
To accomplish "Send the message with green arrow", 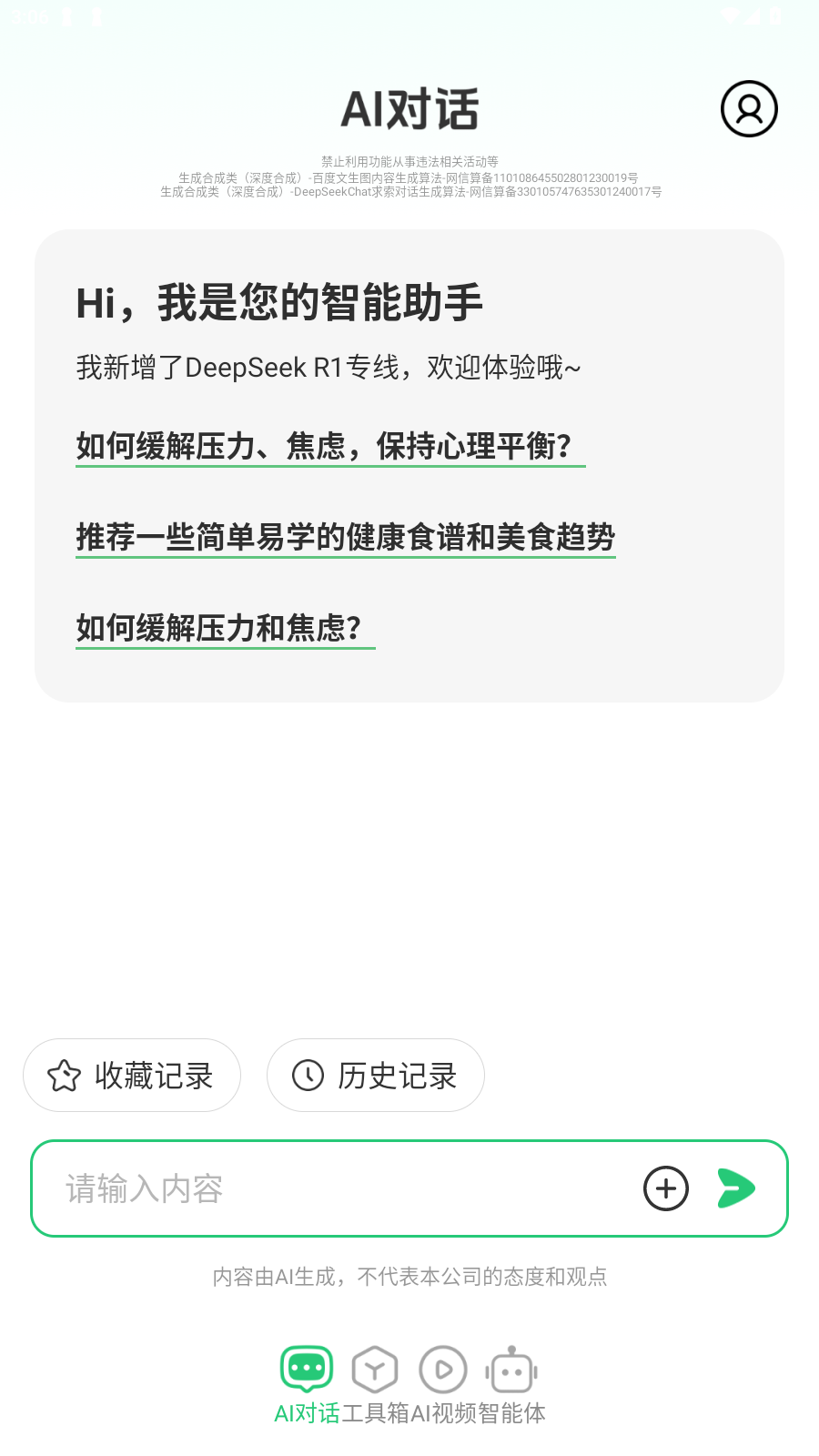I will pyautogui.click(x=736, y=1188).
